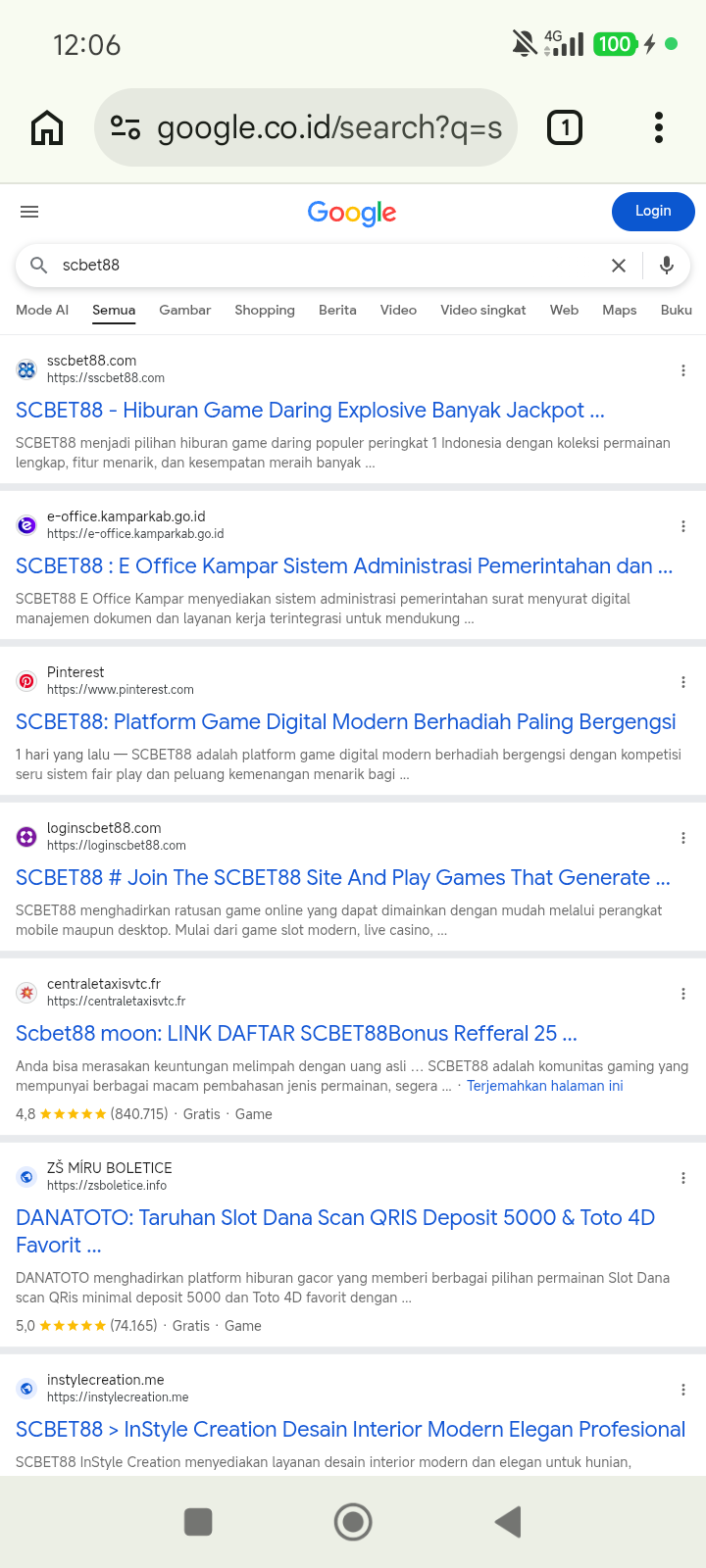
Task: Switch to the Mode AI tab
Action: 42,310
